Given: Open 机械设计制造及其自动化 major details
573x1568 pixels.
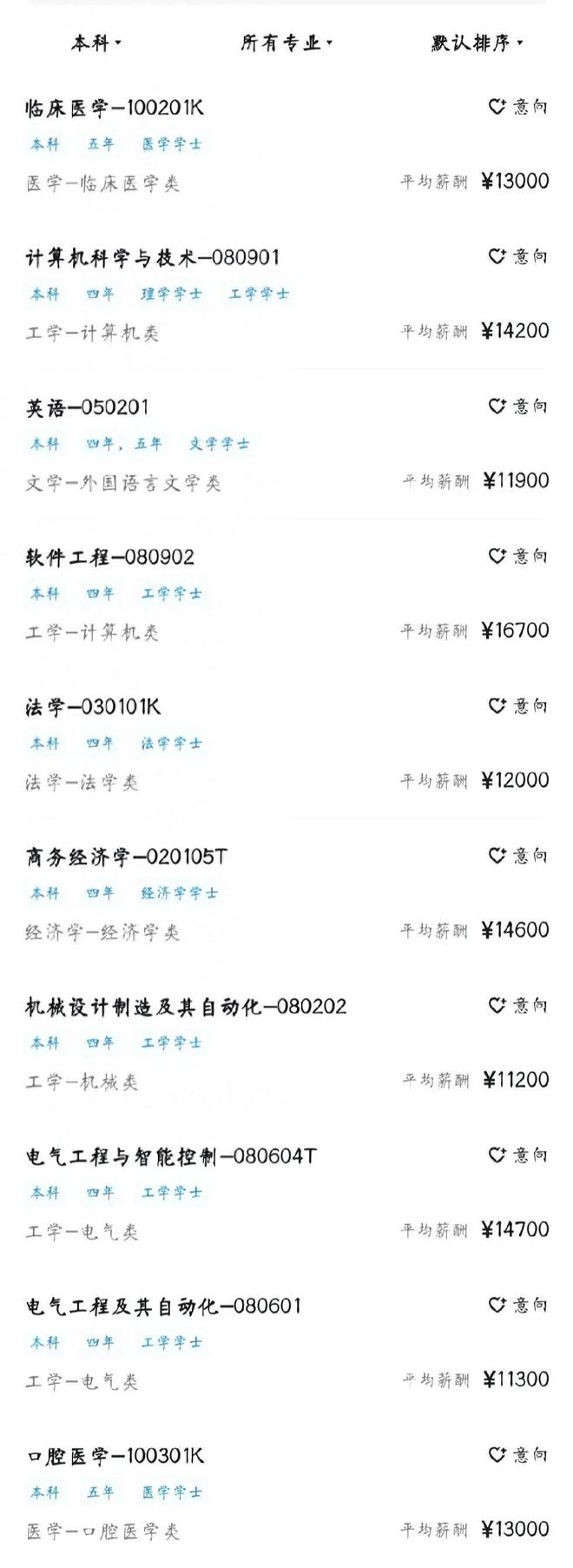Looking at the screenshot, I should [186, 1007].
